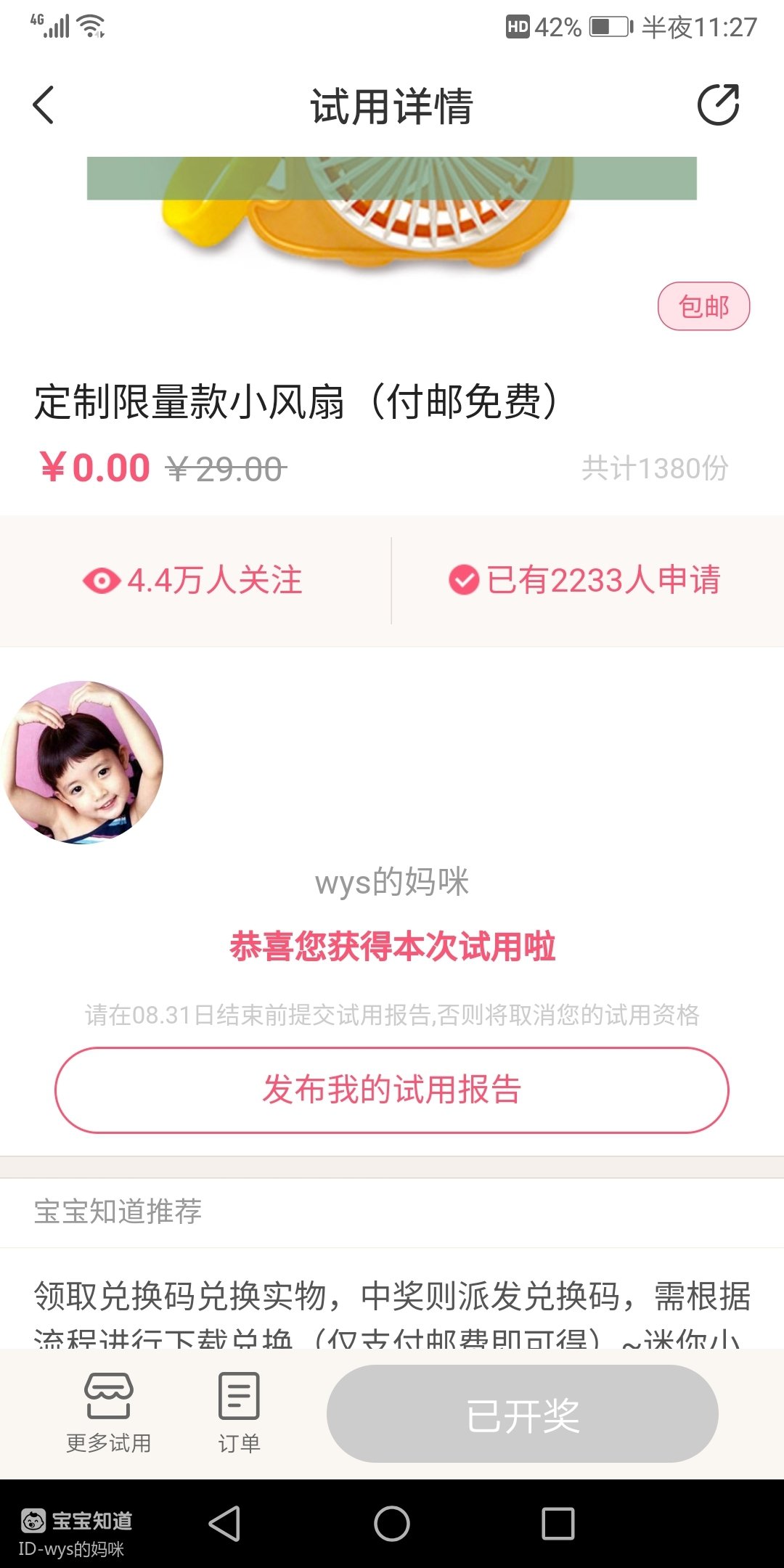Tap the system home button
The width and height of the screenshot is (784, 1568).
[x=392, y=1523]
